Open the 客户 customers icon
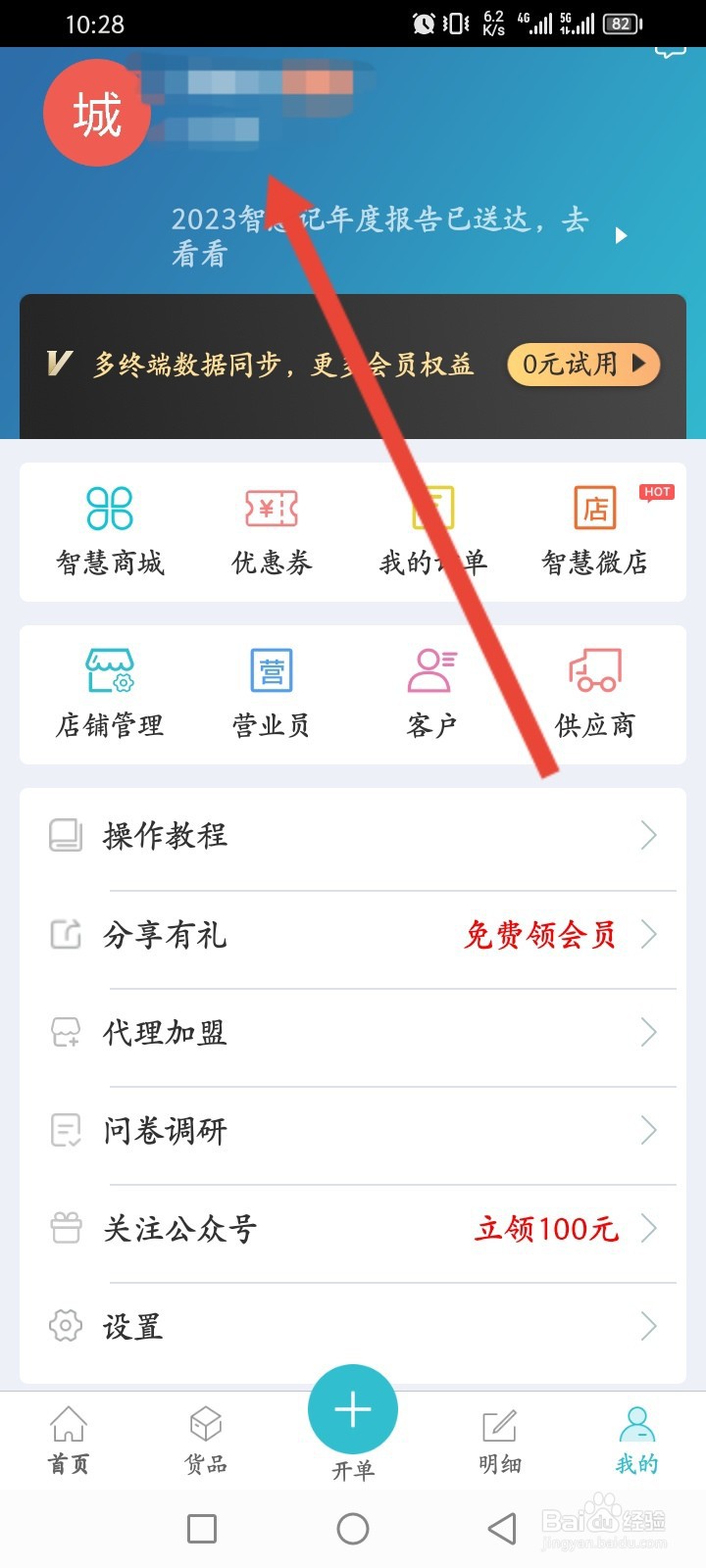Image resolution: width=706 pixels, height=1568 pixels. (431, 691)
